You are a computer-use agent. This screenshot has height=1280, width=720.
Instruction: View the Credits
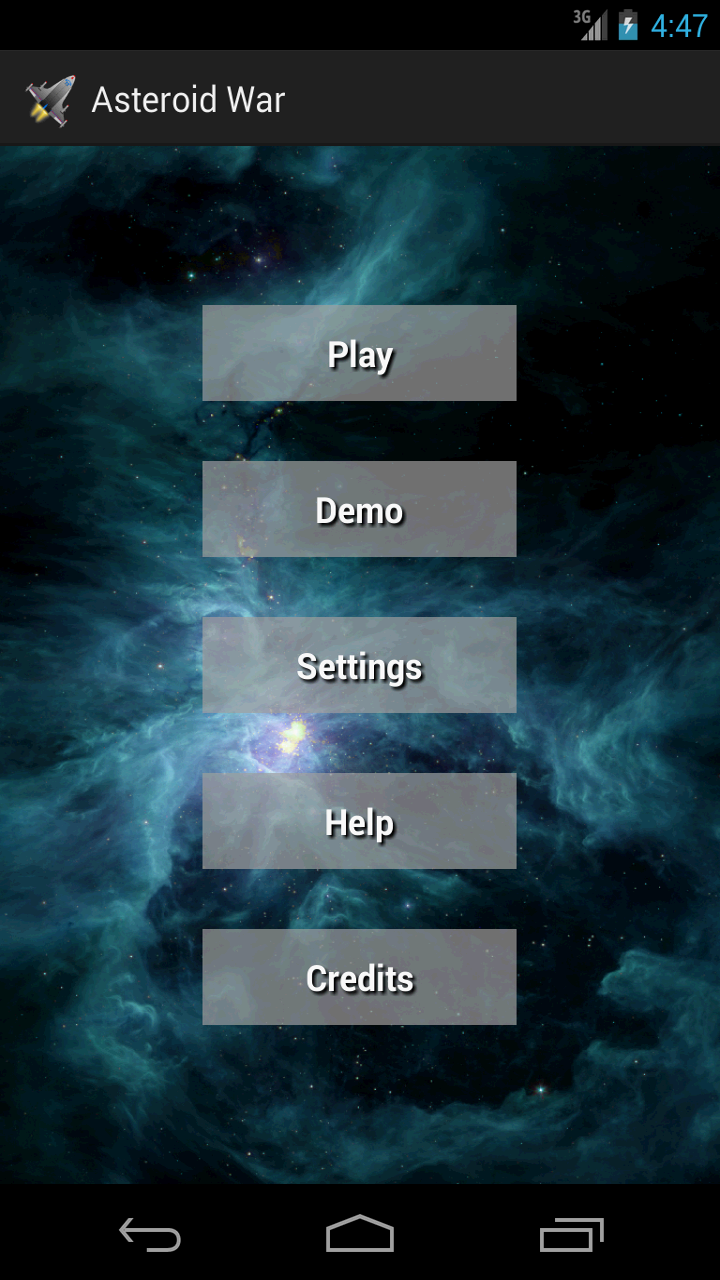359,977
